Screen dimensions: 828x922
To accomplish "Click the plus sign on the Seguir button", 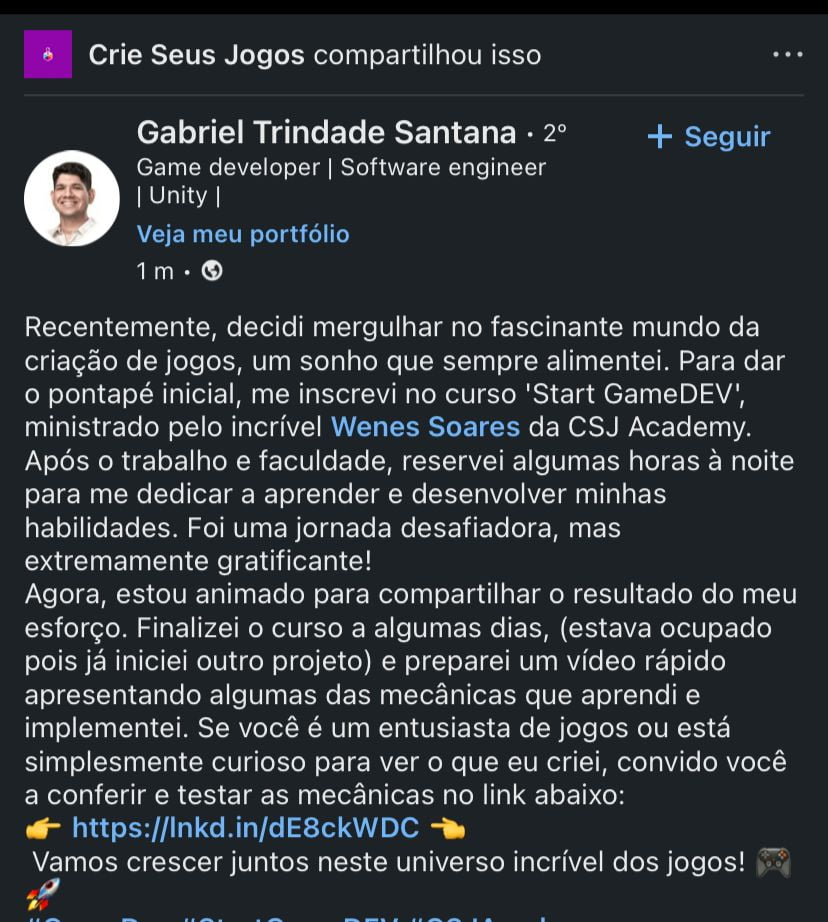I will coord(659,137).
